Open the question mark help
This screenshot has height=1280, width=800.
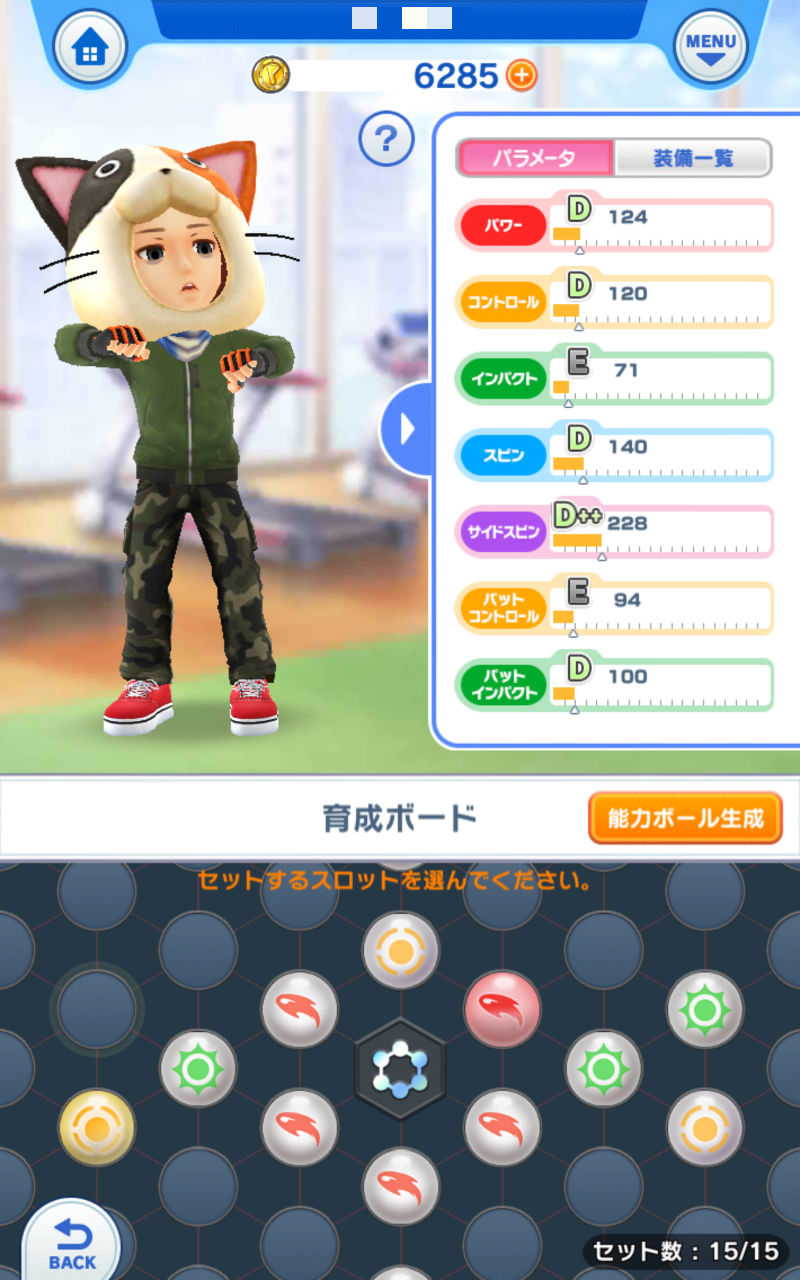386,139
